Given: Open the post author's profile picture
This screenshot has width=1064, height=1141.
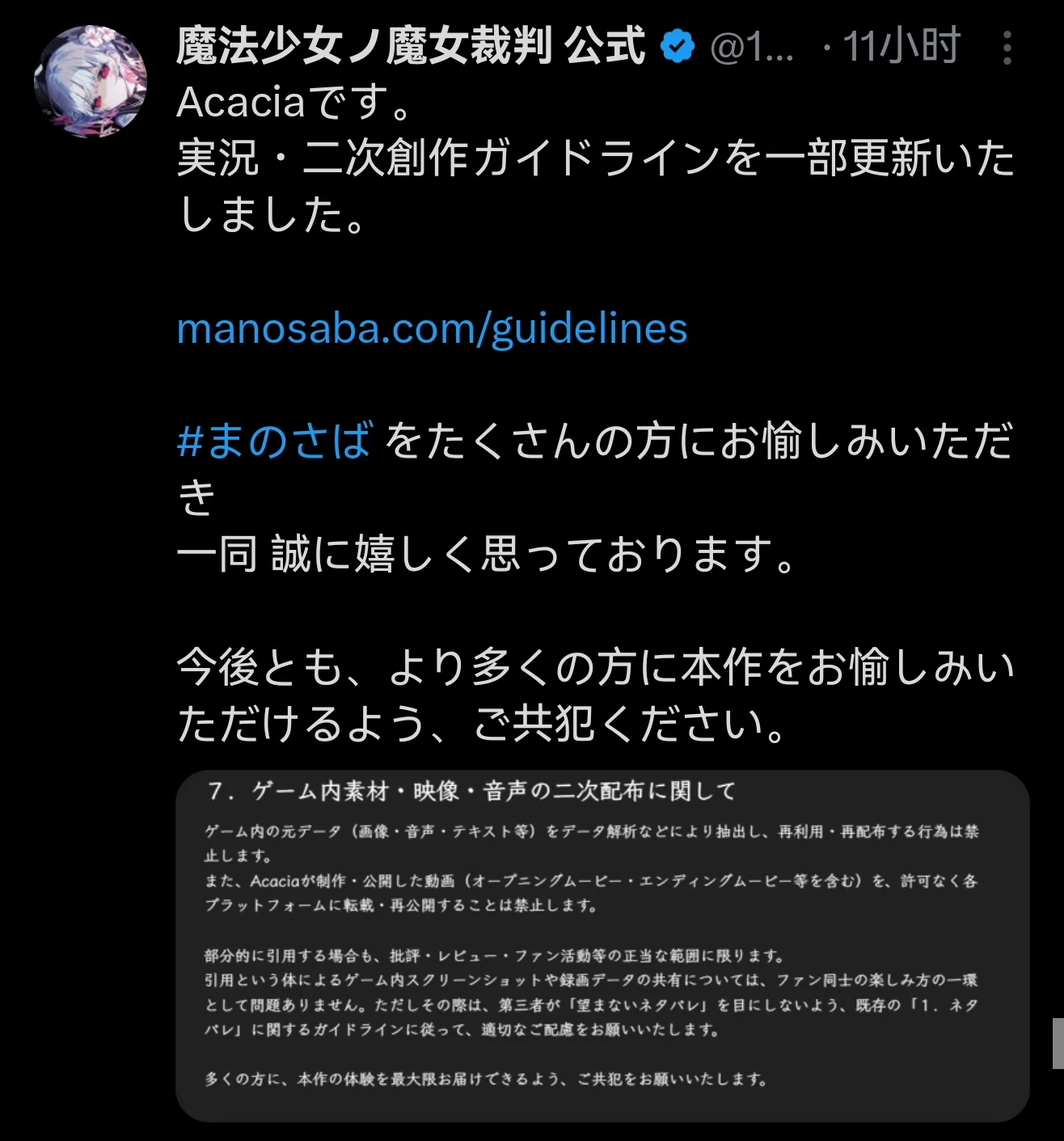Looking at the screenshot, I should click(90, 81).
